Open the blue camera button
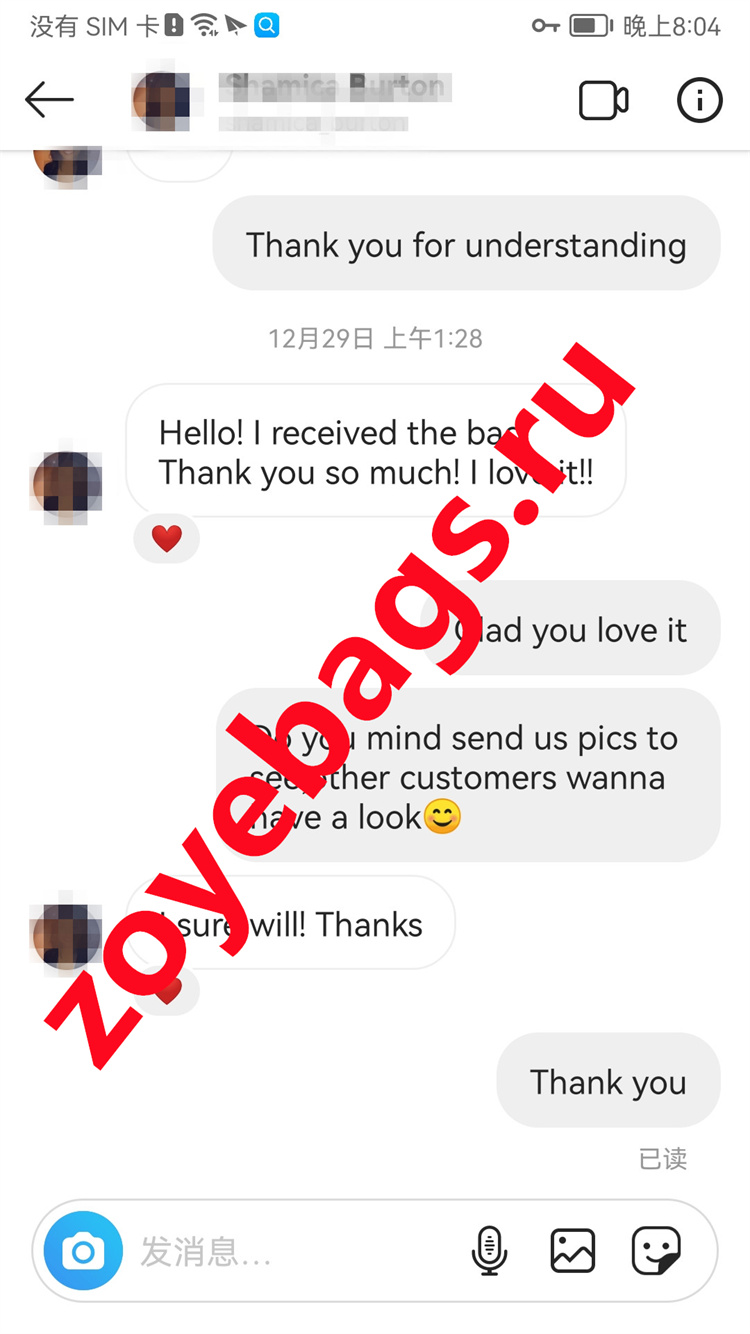The image size is (750, 1334). pyautogui.click(x=83, y=1251)
